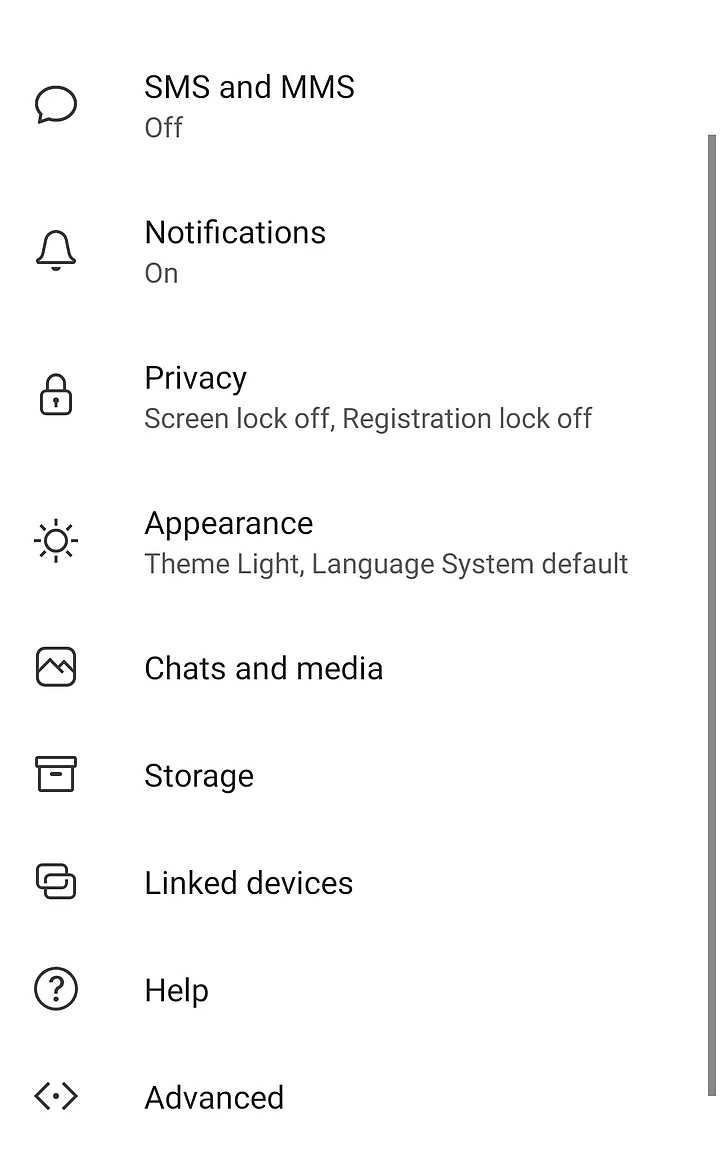The image size is (720, 1162).
Task: Click the Notifications bell icon
Action: click(x=55, y=250)
